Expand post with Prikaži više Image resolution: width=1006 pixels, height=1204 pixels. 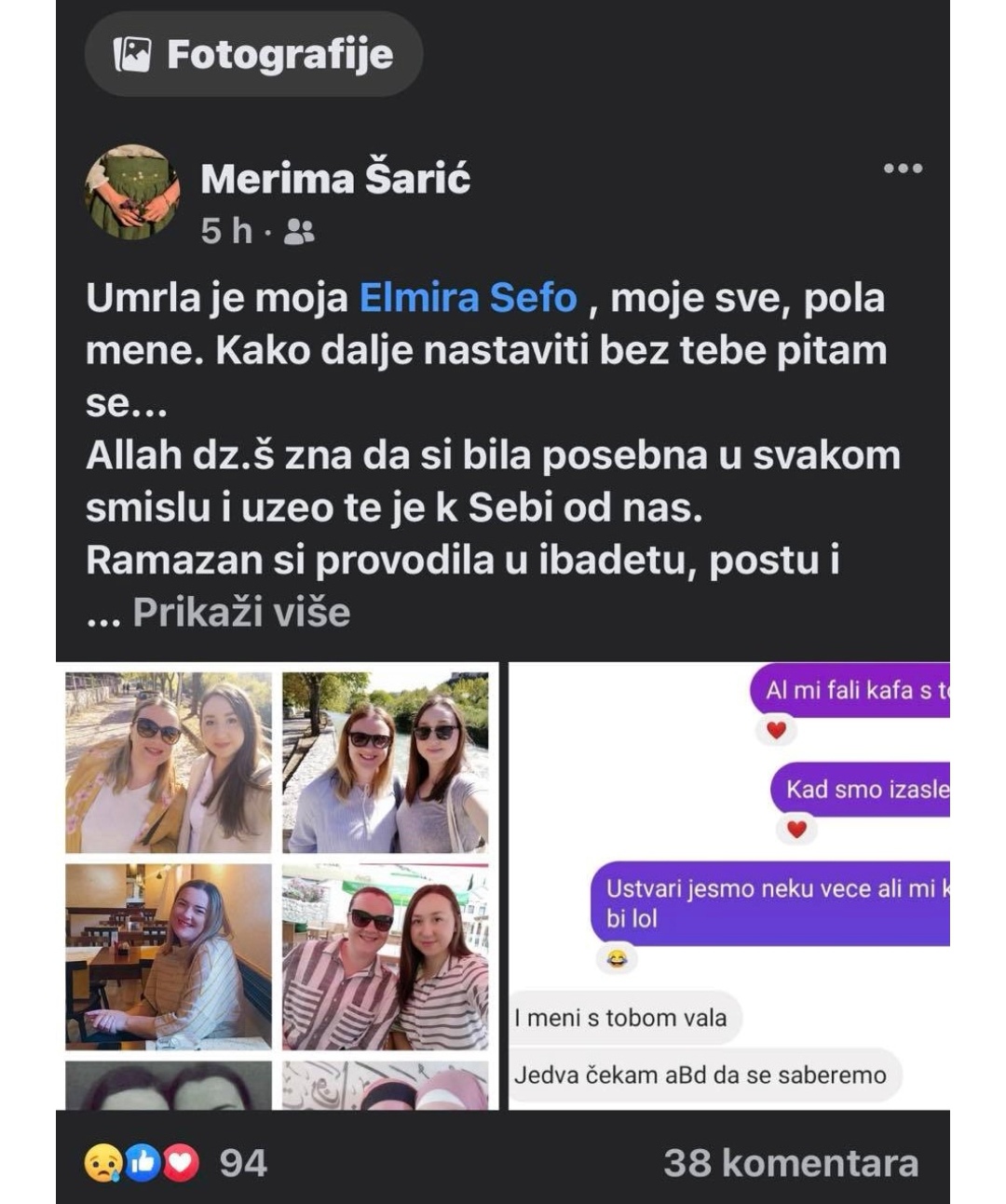(x=241, y=612)
